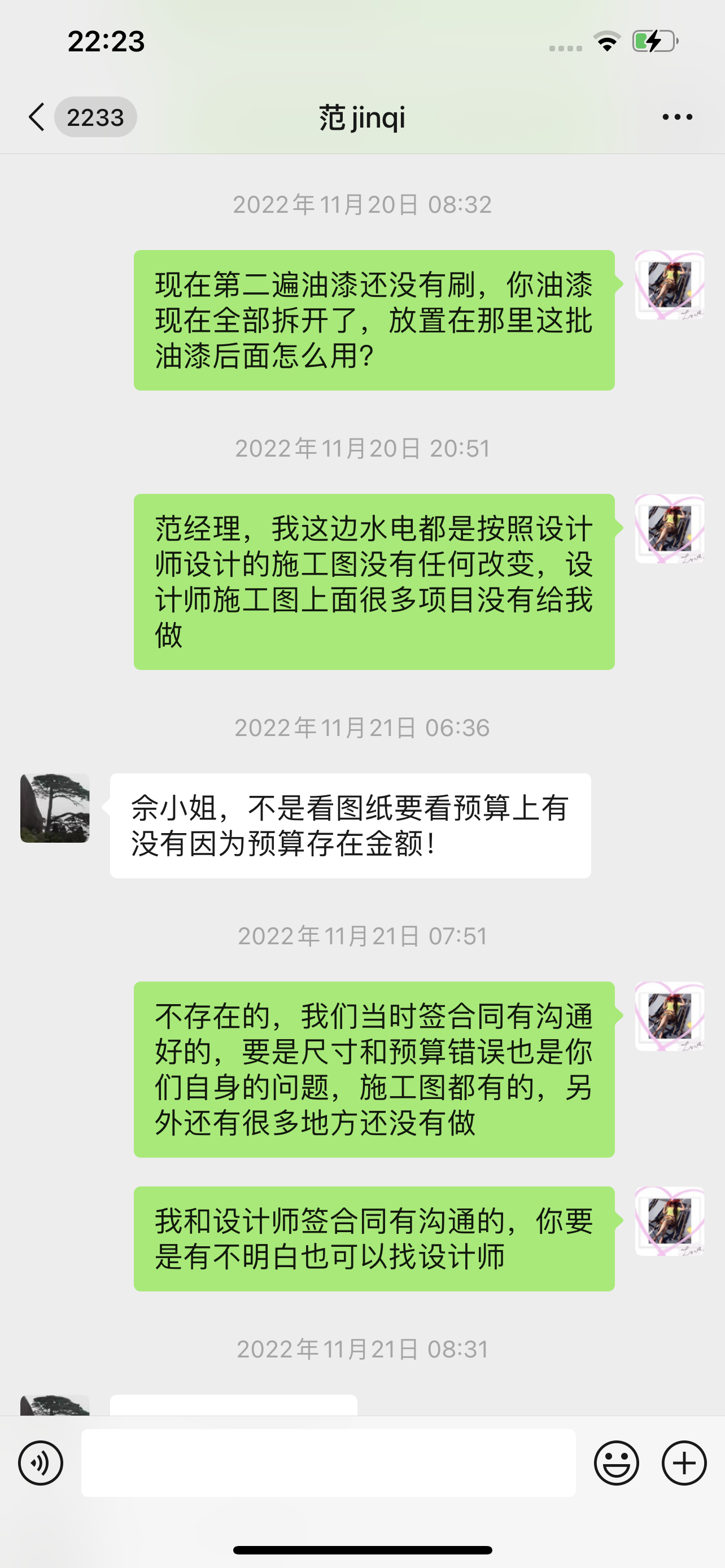Go back to the chat list
This screenshot has width=725, height=1568.
click(x=38, y=117)
